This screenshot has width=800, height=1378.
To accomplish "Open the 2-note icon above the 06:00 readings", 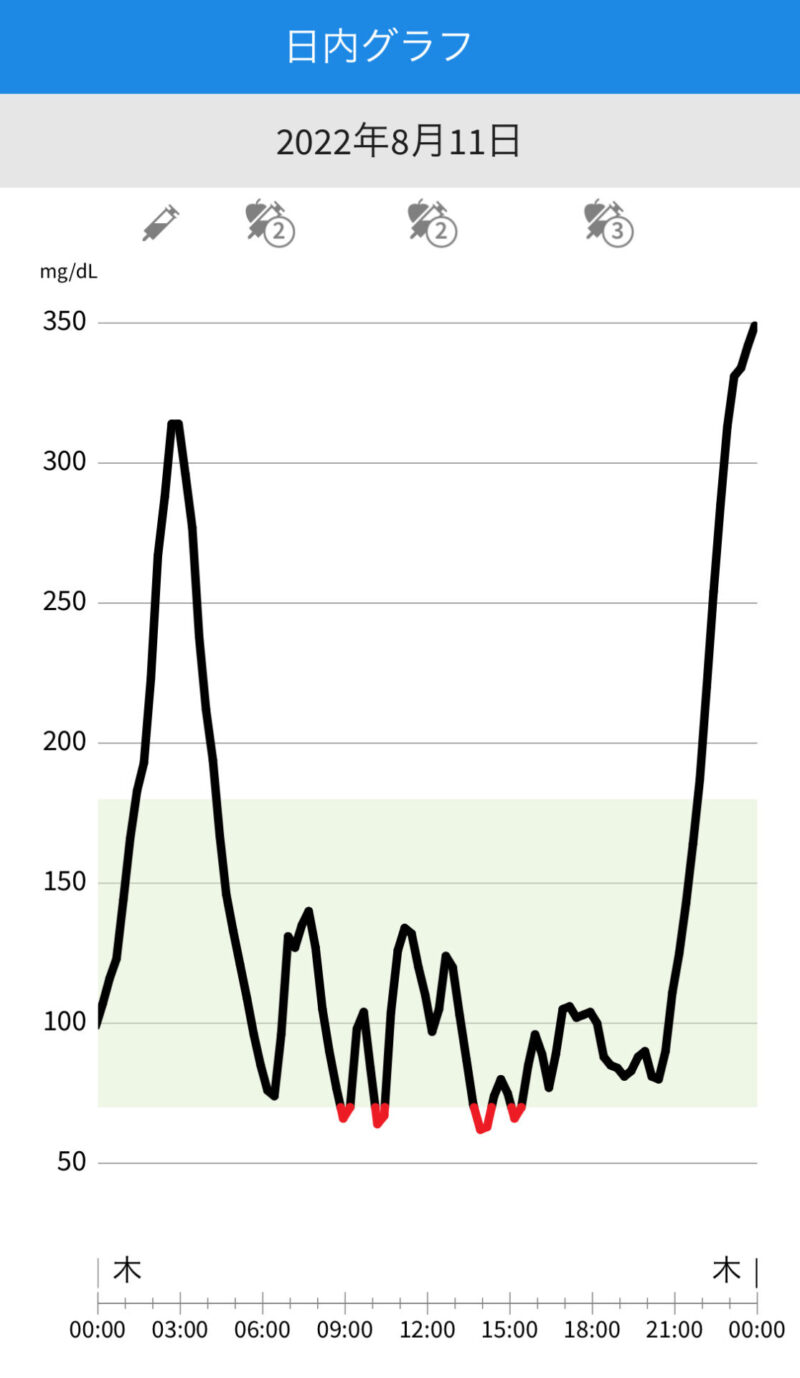I will (270, 222).
